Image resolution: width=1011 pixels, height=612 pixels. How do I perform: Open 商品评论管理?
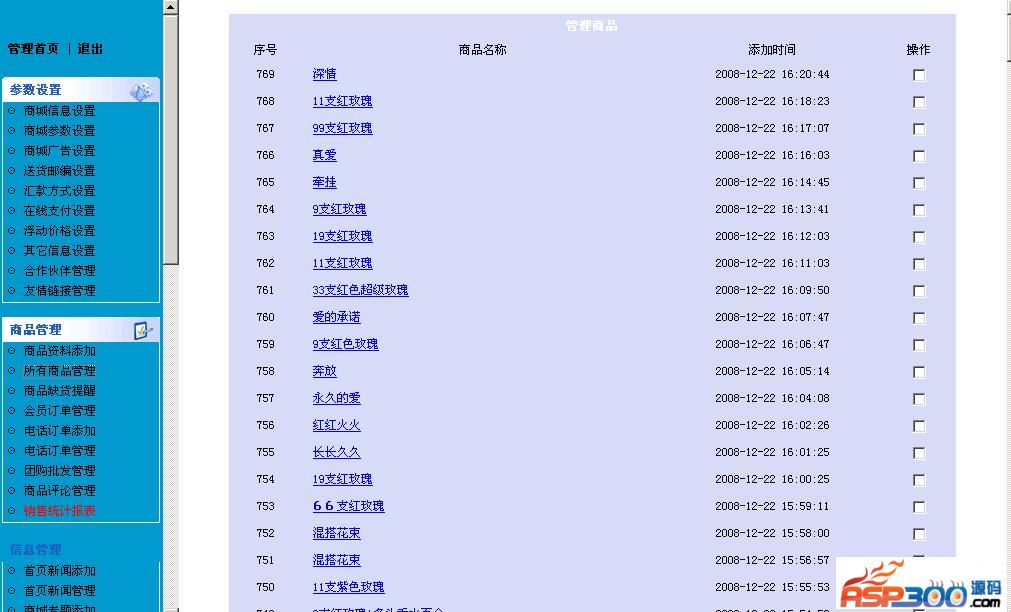(59, 491)
